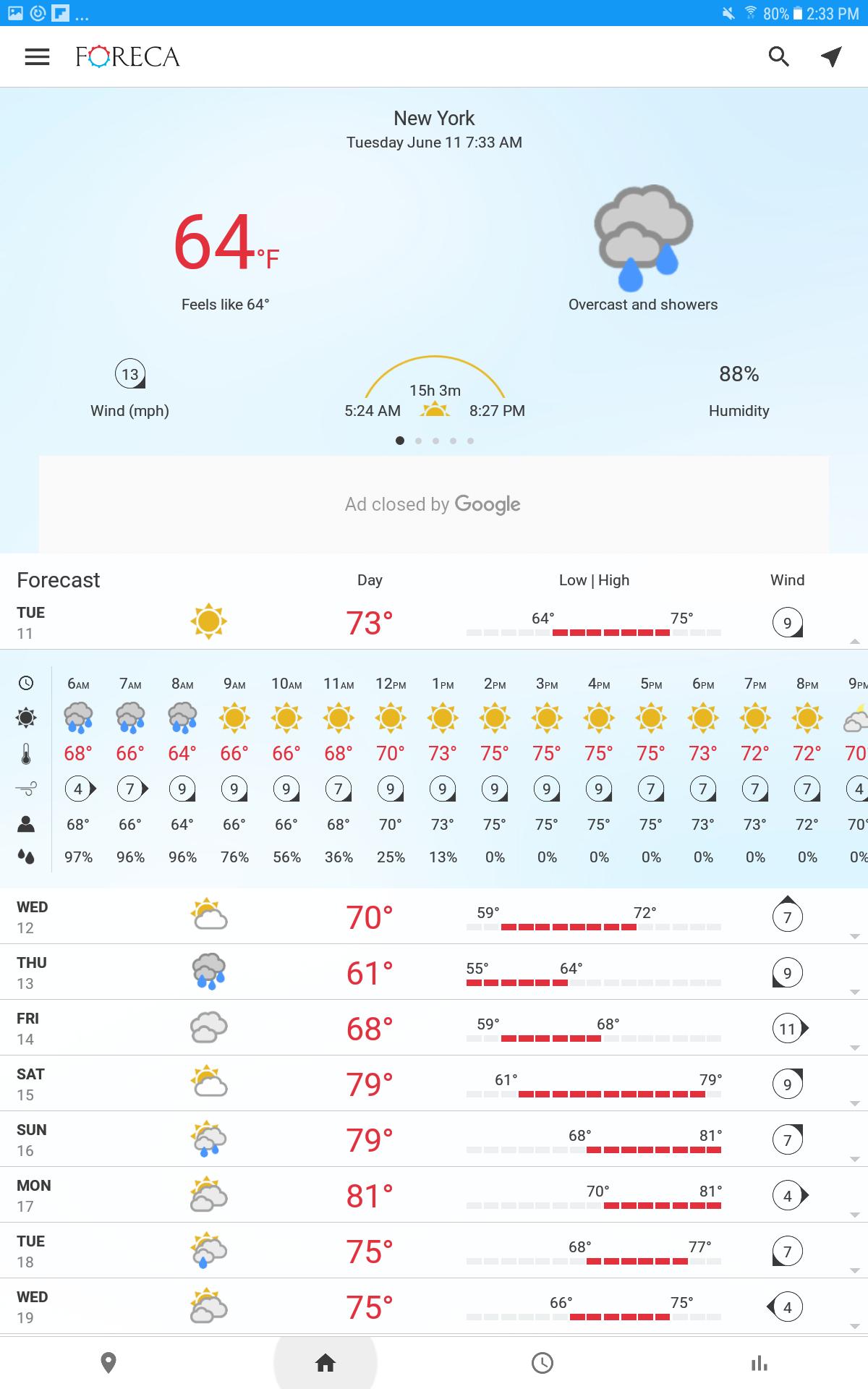Expand SUN 16 forecast details
The height and width of the screenshot is (1389, 868).
tap(434, 1139)
